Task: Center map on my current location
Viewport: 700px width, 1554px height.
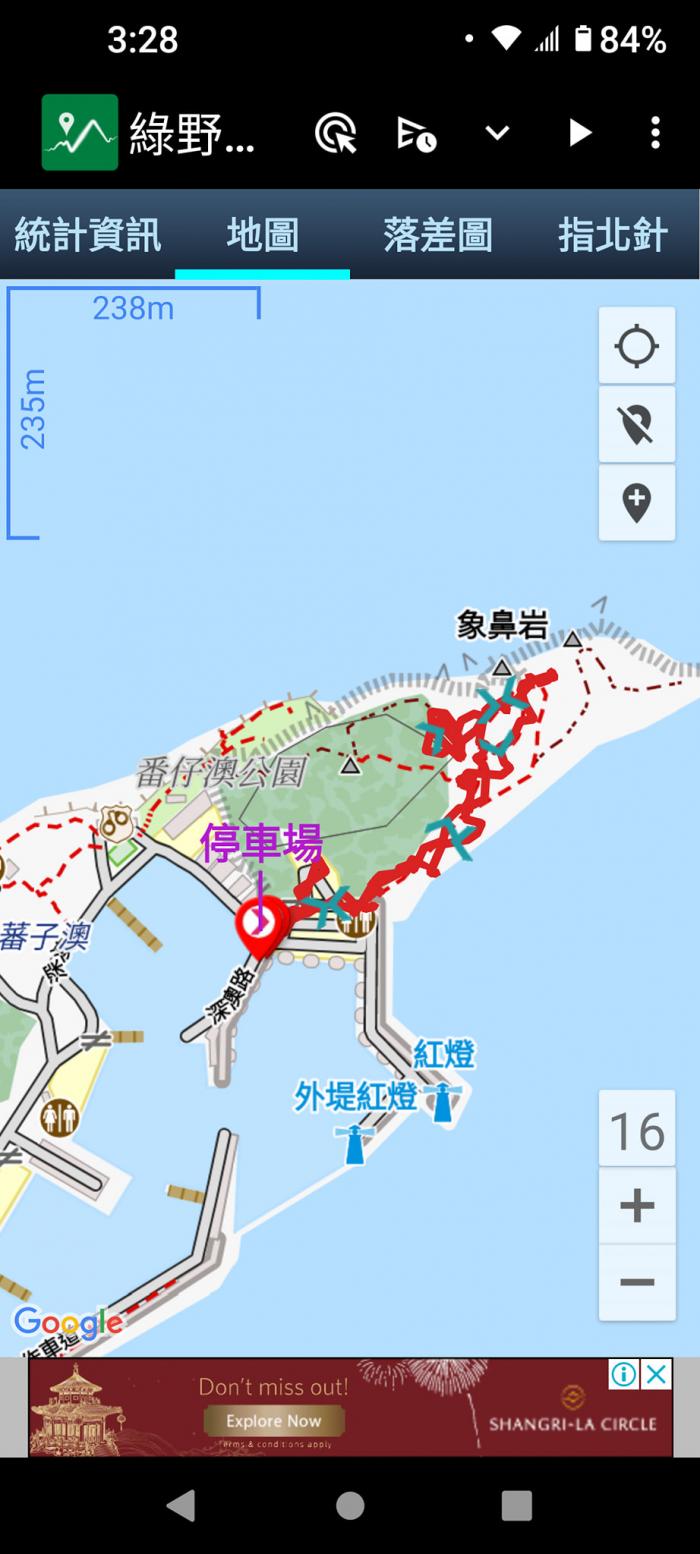Action: click(x=636, y=346)
